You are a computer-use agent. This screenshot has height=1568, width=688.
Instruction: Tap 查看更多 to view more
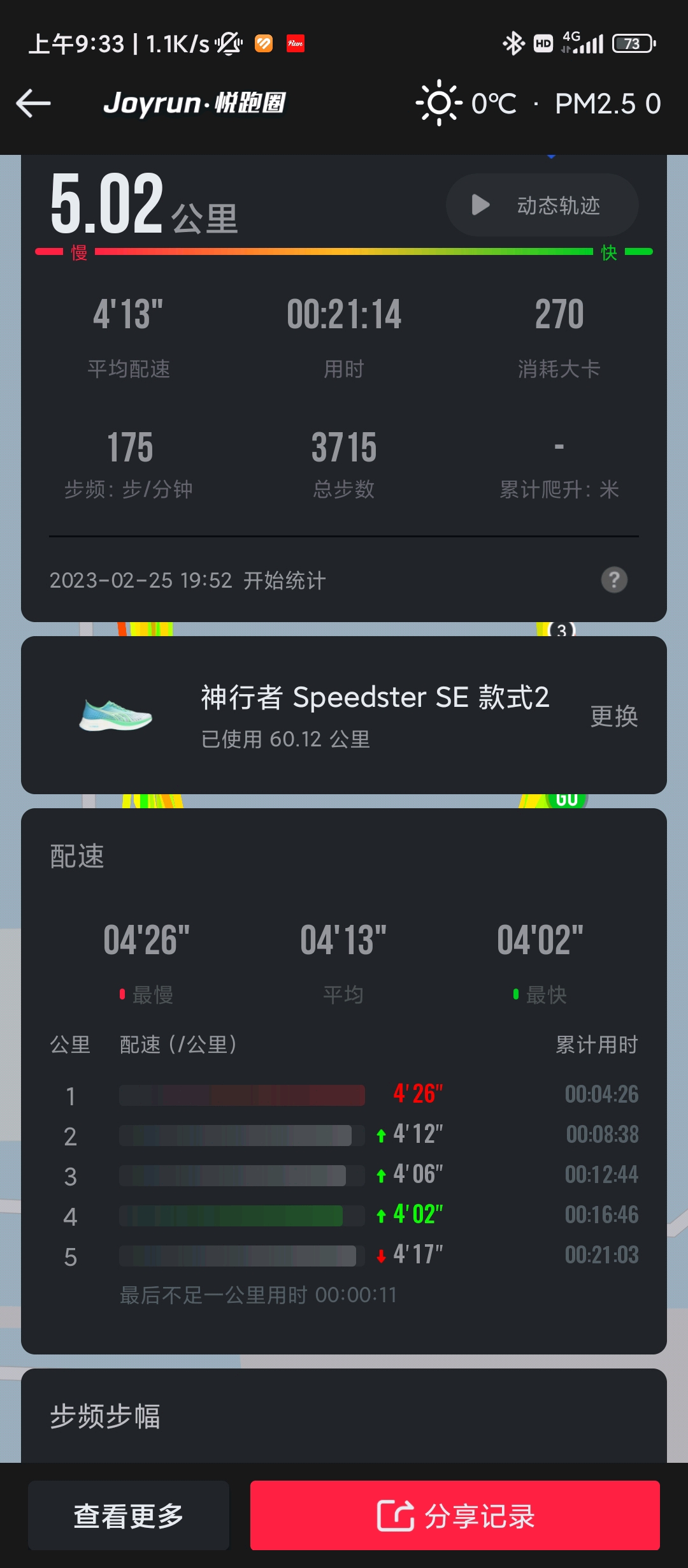point(129,1516)
